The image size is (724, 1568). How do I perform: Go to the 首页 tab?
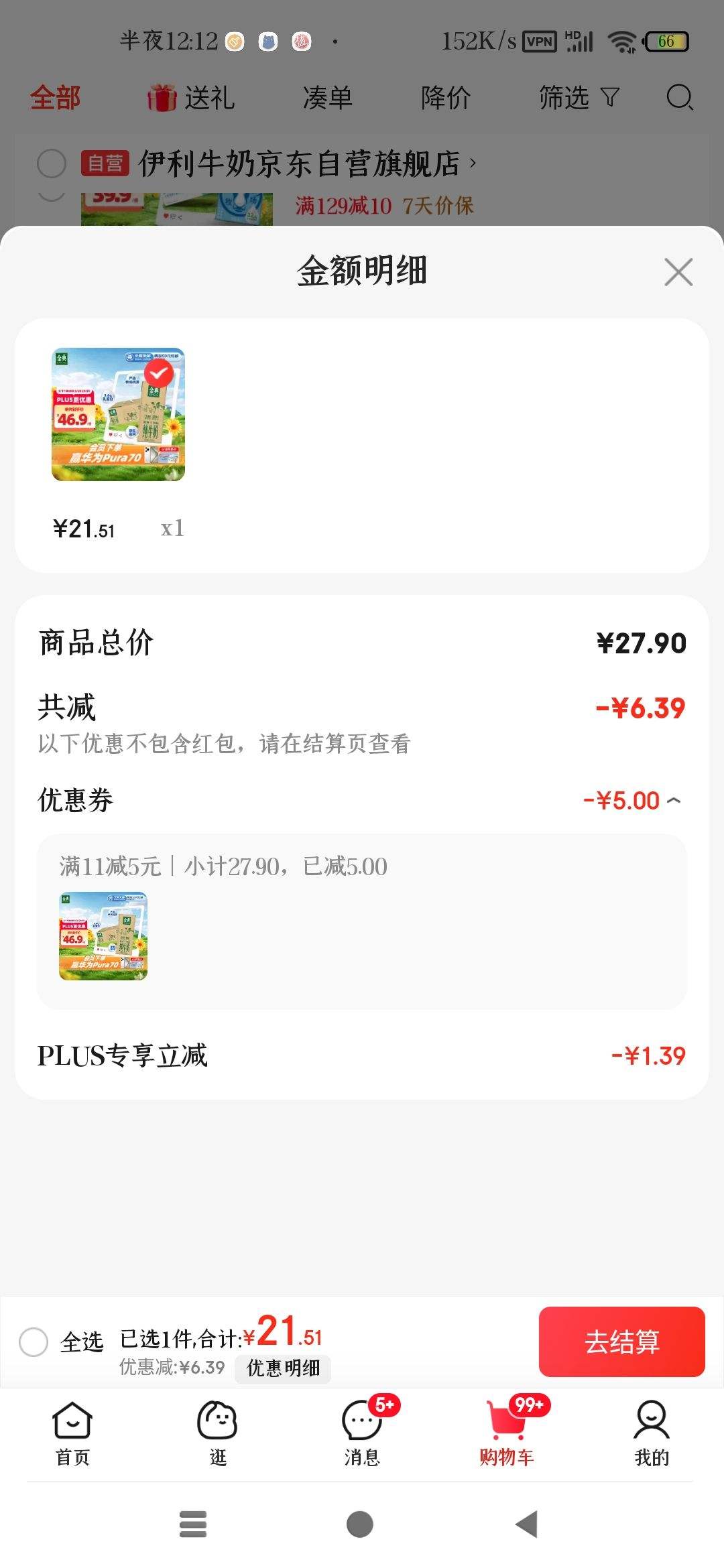(72, 1433)
